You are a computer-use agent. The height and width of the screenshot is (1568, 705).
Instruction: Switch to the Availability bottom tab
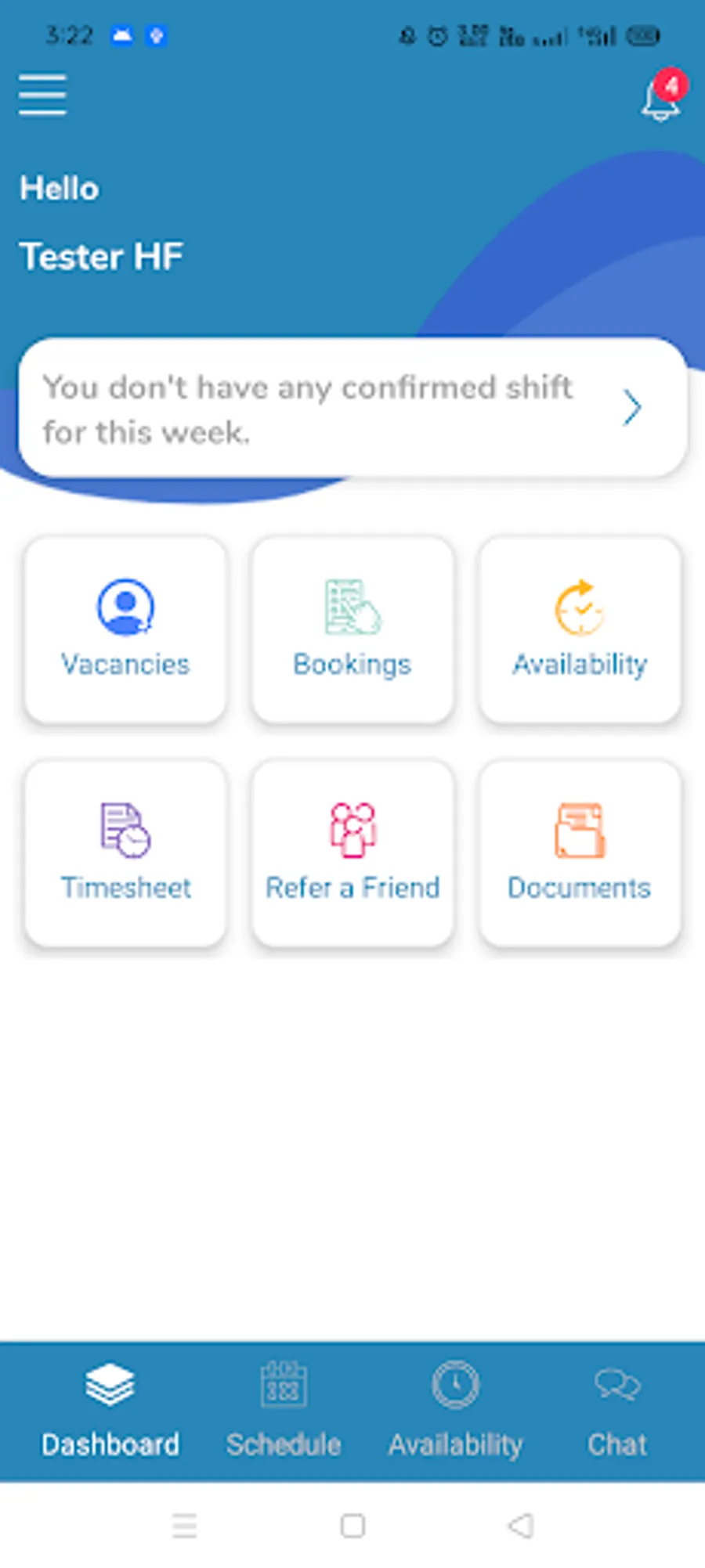coord(455,1411)
